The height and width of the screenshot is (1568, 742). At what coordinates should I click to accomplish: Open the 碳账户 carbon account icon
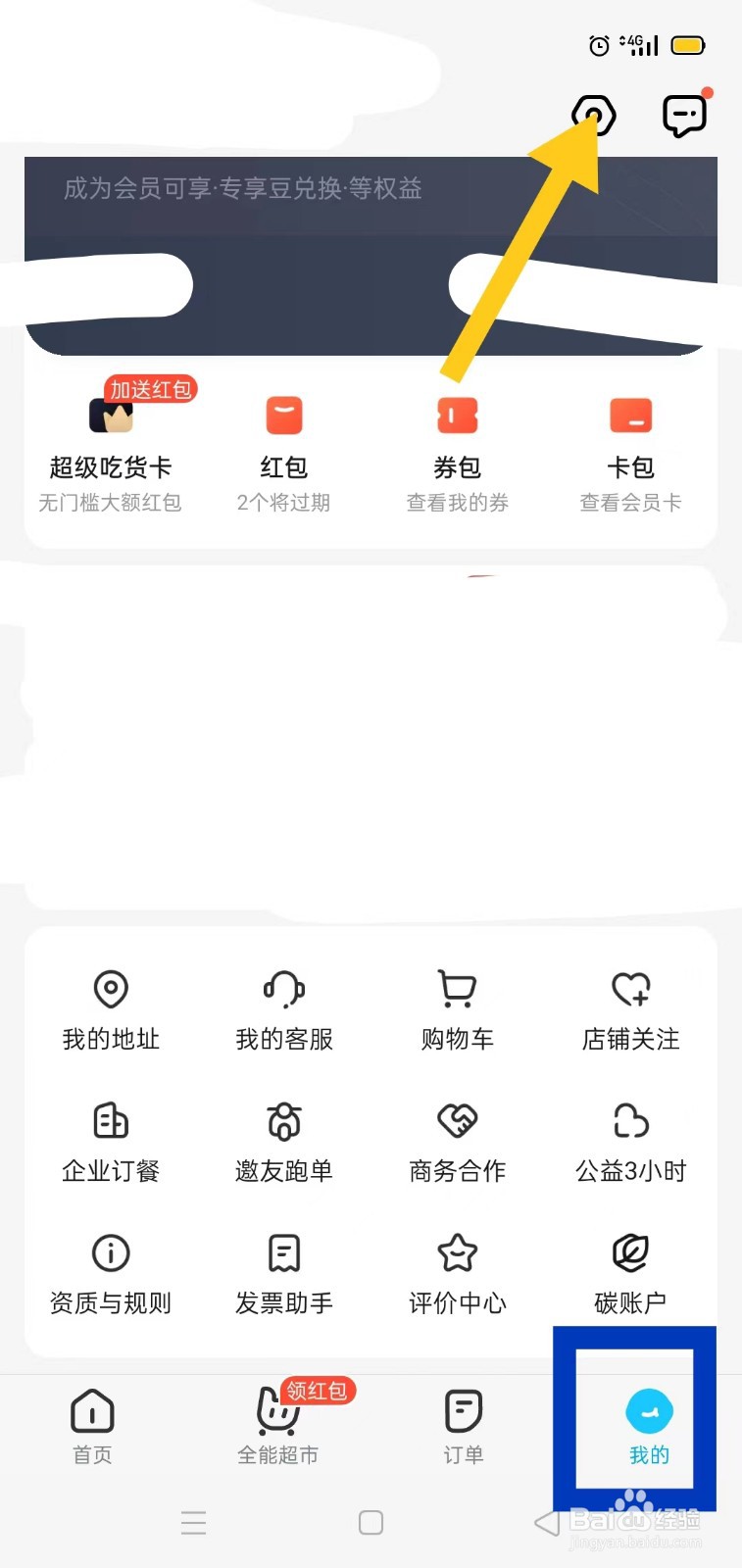pyautogui.click(x=630, y=1269)
